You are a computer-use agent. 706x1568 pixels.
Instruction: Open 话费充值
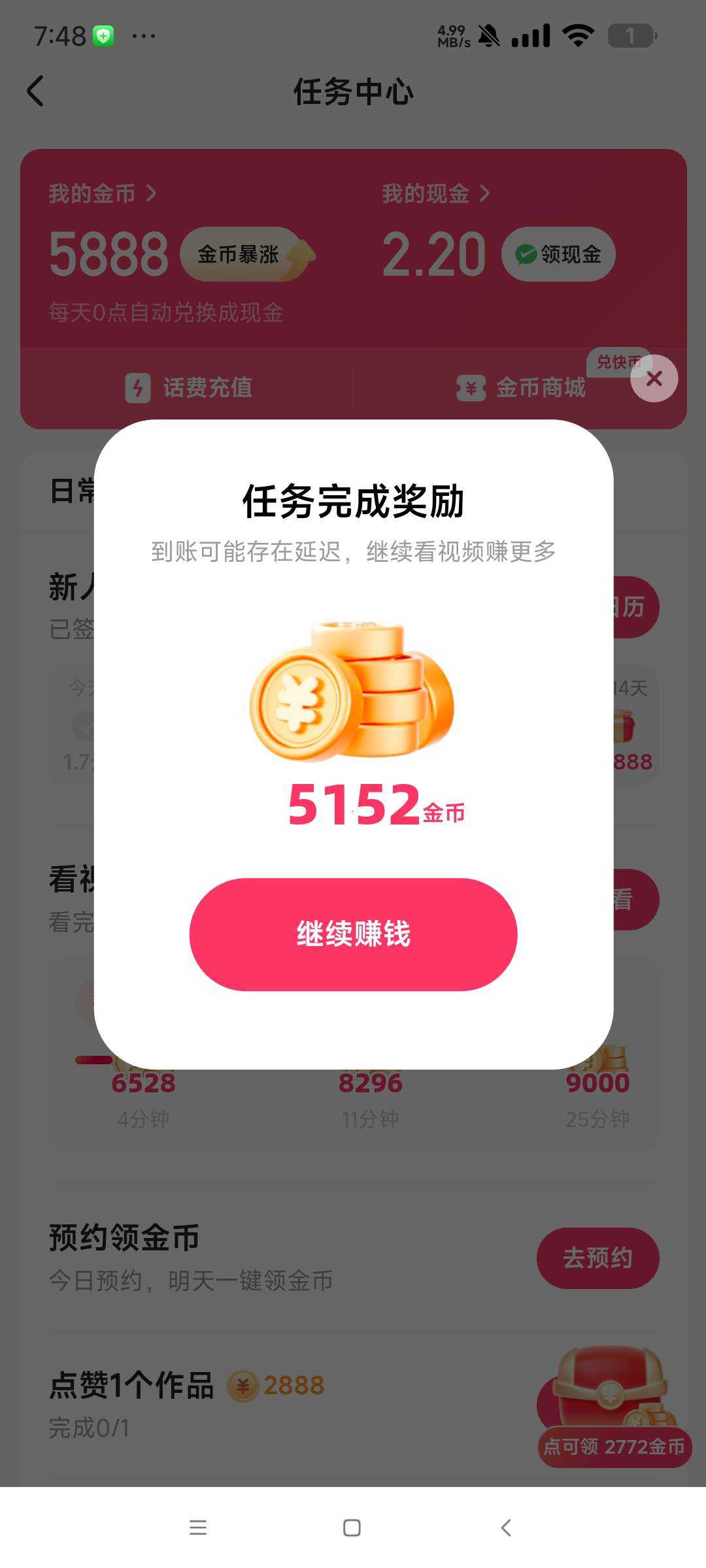point(188,387)
